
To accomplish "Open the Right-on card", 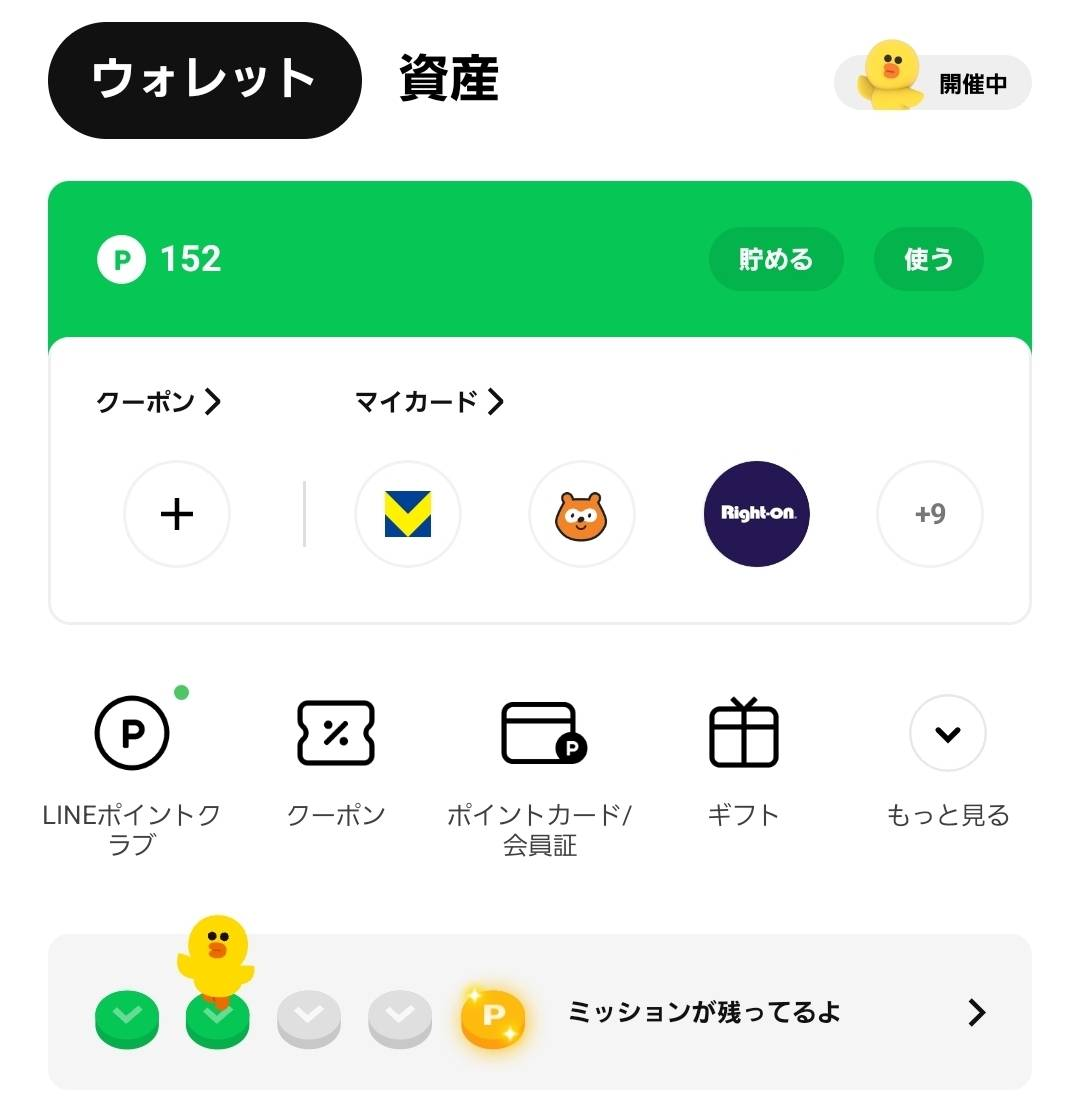I will tap(757, 514).
